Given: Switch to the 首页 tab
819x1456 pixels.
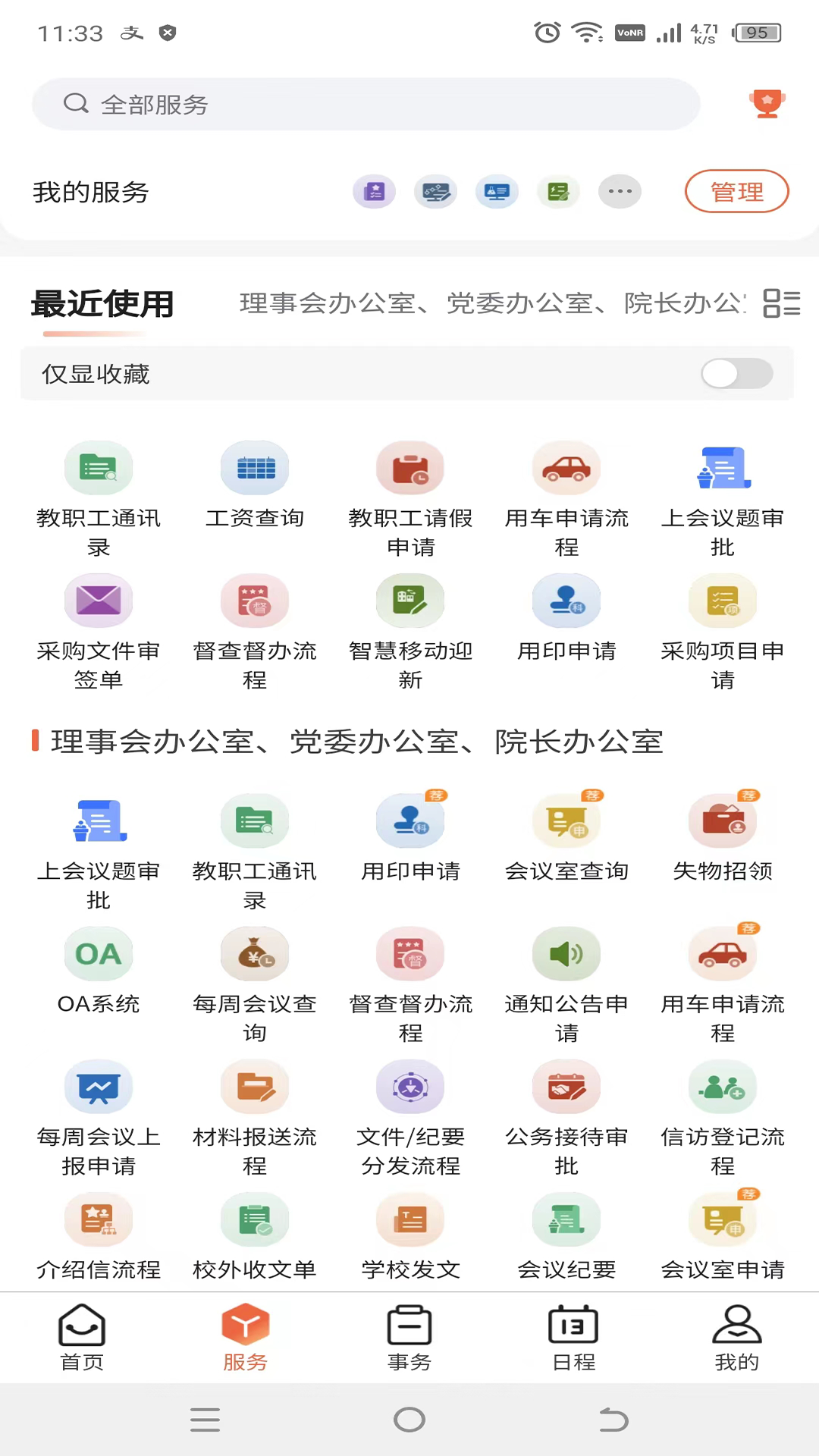Looking at the screenshot, I should pos(82,1338).
